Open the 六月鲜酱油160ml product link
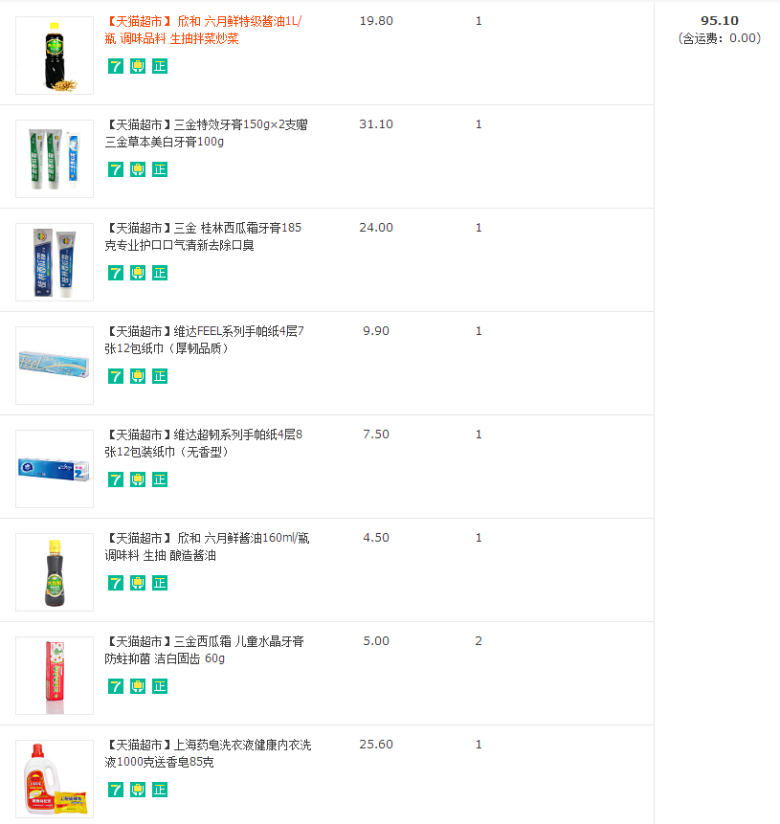The width and height of the screenshot is (780, 824). [x=207, y=546]
